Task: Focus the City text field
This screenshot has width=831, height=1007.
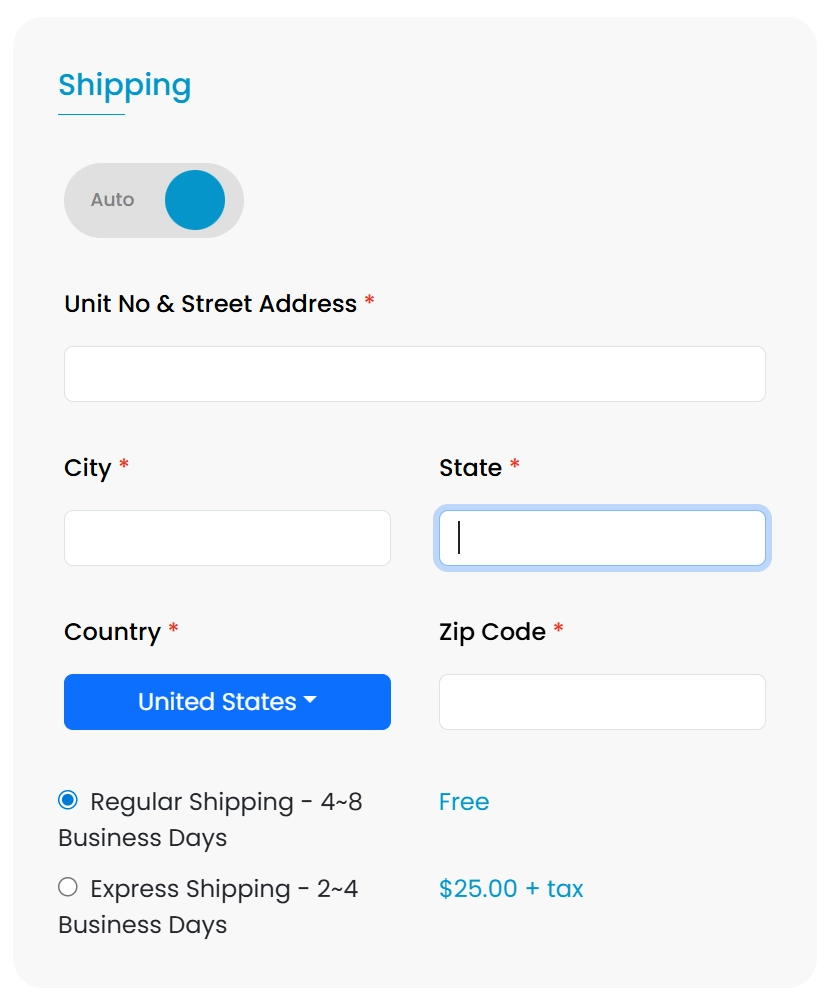Action: click(x=227, y=538)
